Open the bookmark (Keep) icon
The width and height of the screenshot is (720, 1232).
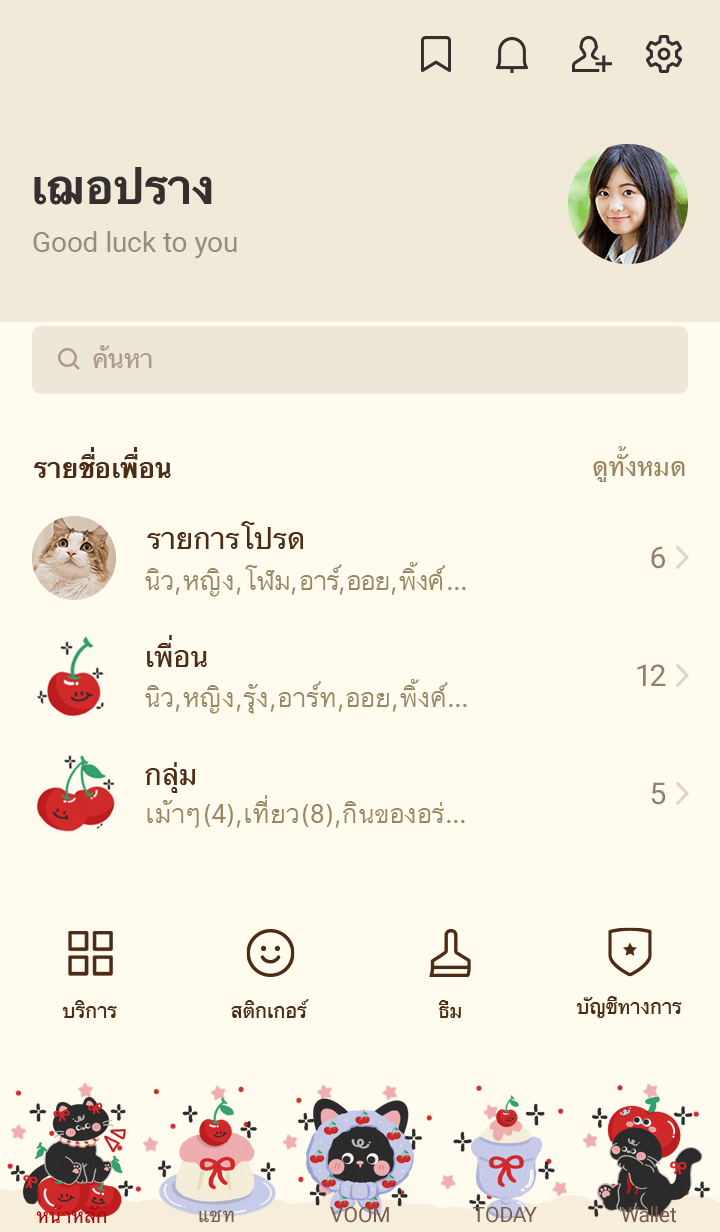point(435,55)
